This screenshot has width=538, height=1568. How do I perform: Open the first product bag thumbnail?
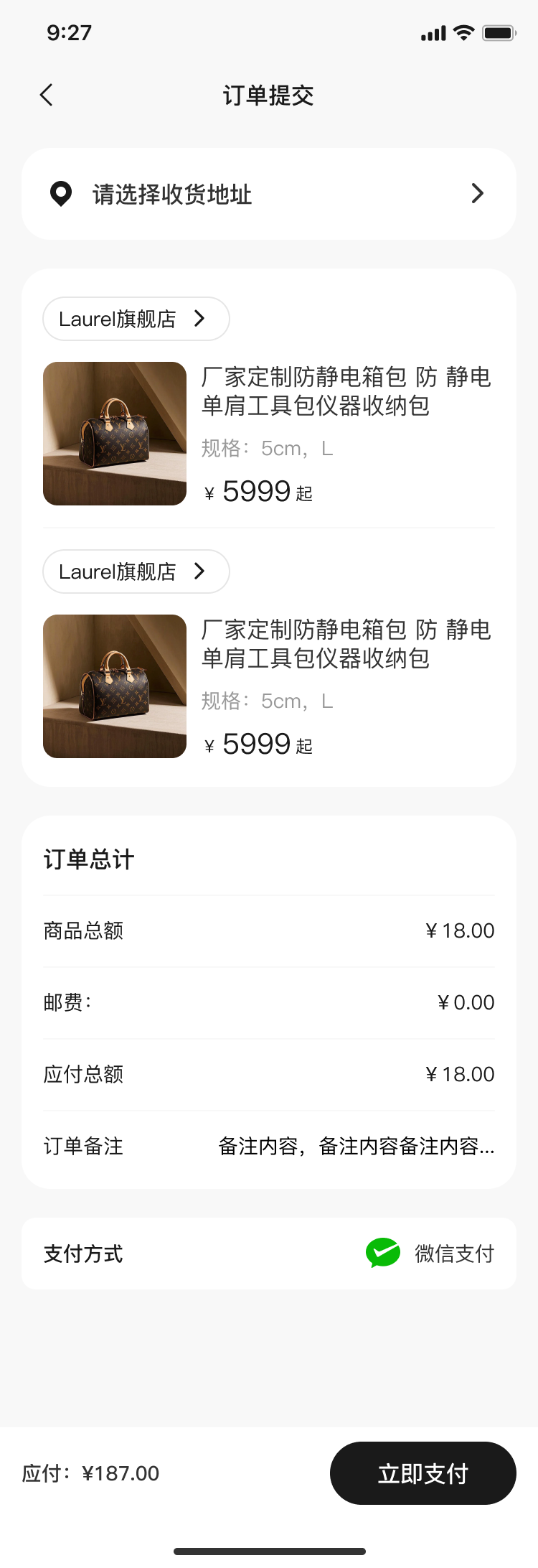(x=115, y=434)
